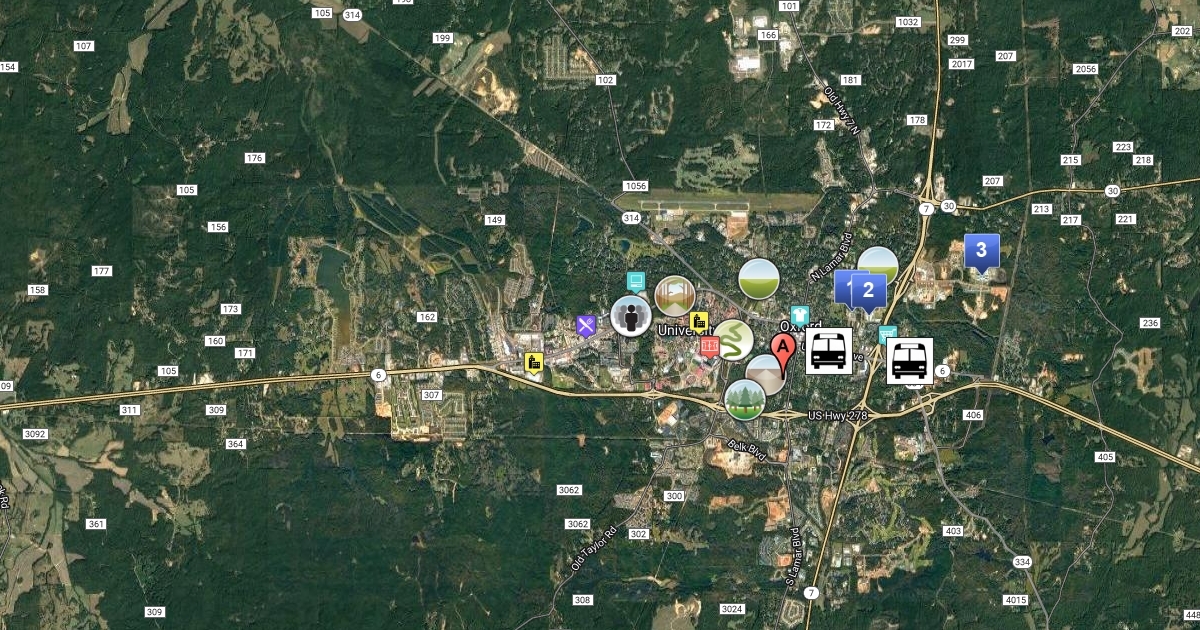Image resolution: width=1200 pixels, height=630 pixels.
Task: Open the pine trees circle marker
Action: (x=745, y=400)
